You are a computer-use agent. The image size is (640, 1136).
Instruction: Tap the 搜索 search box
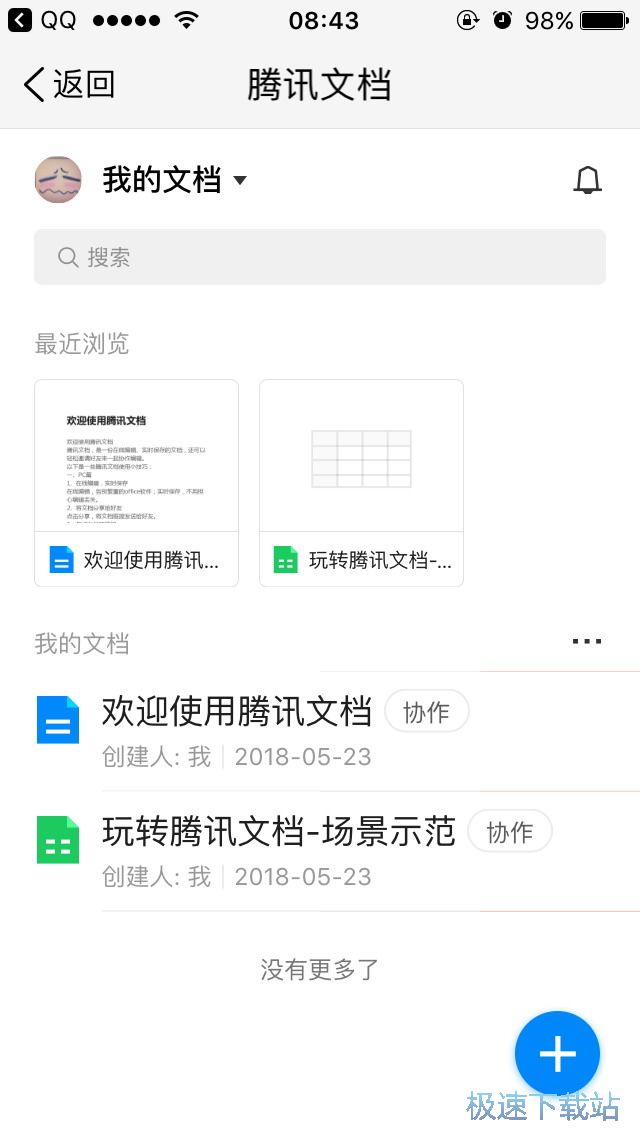tap(320, 257)
